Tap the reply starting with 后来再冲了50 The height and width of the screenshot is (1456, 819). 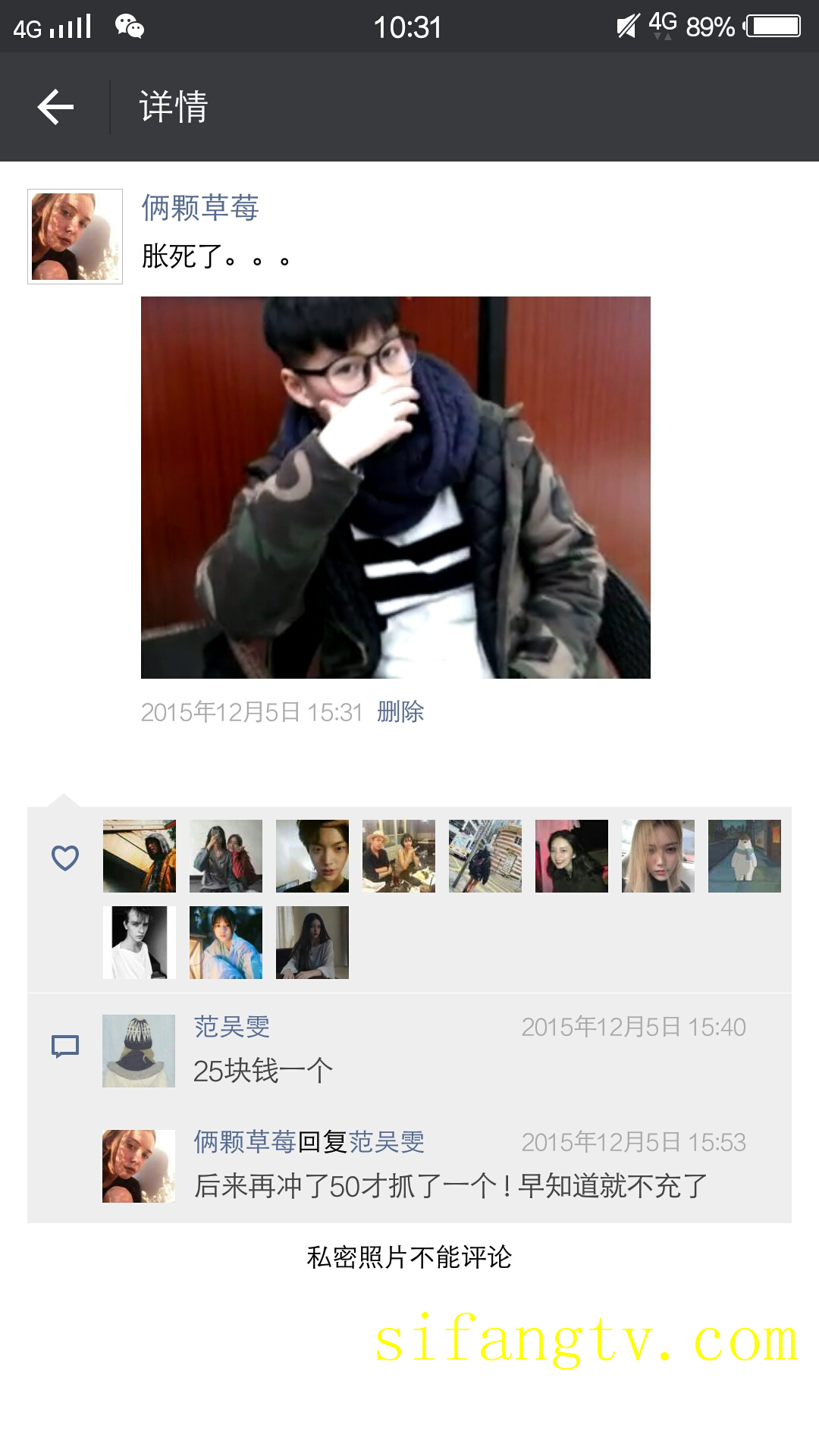point(450,1186)
